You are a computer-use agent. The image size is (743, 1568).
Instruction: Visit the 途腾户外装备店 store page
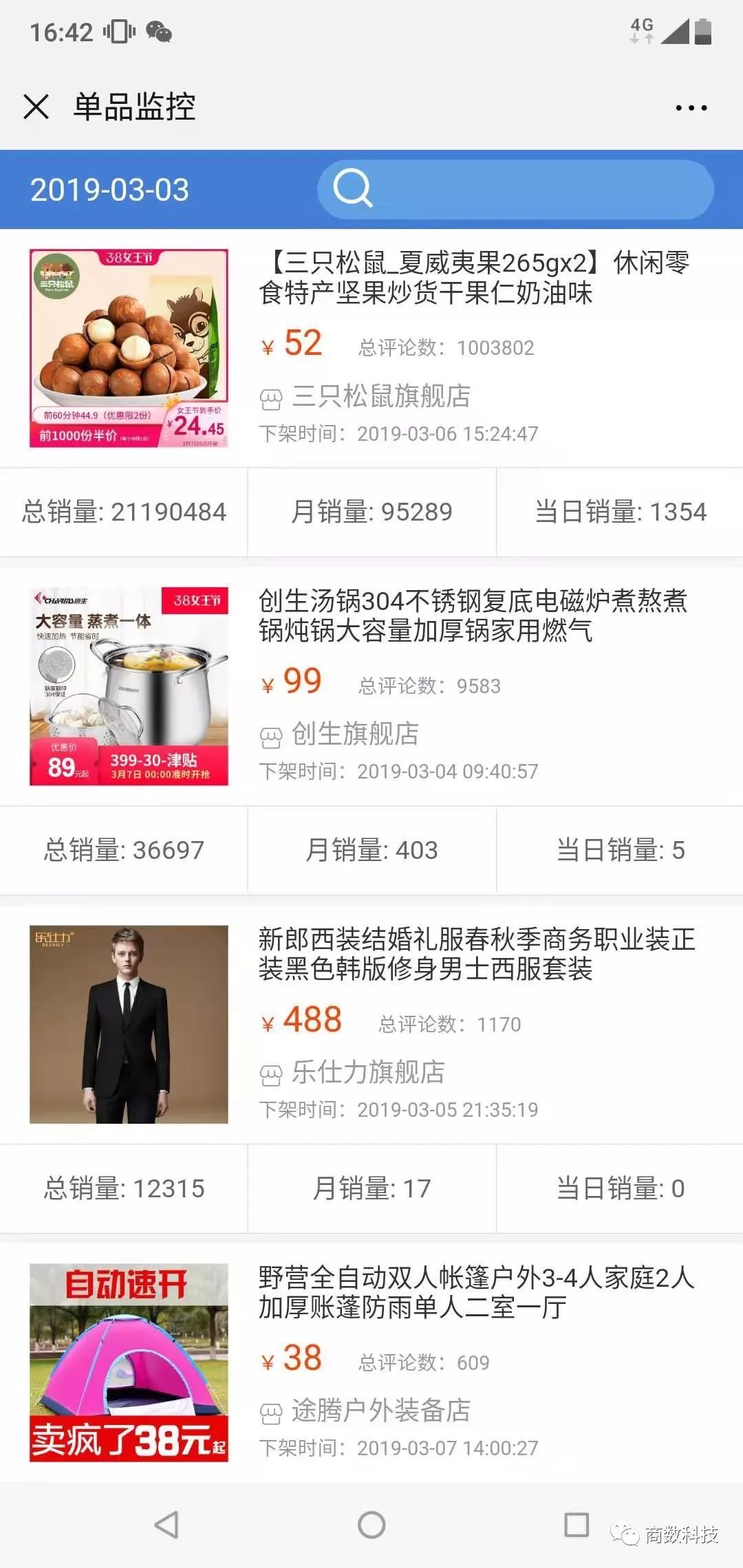click(382, 1408)
